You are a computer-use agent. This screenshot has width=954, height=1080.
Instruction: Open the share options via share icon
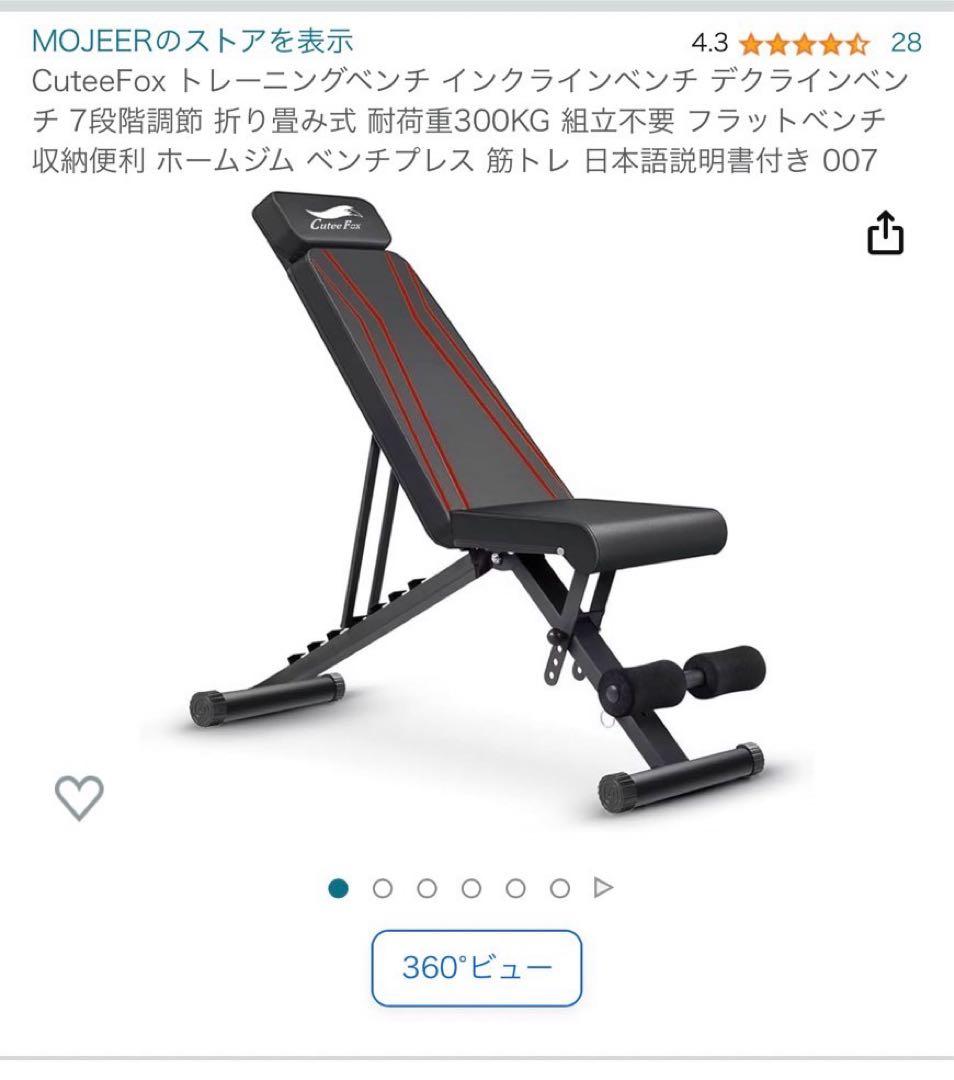pos(886,235)
